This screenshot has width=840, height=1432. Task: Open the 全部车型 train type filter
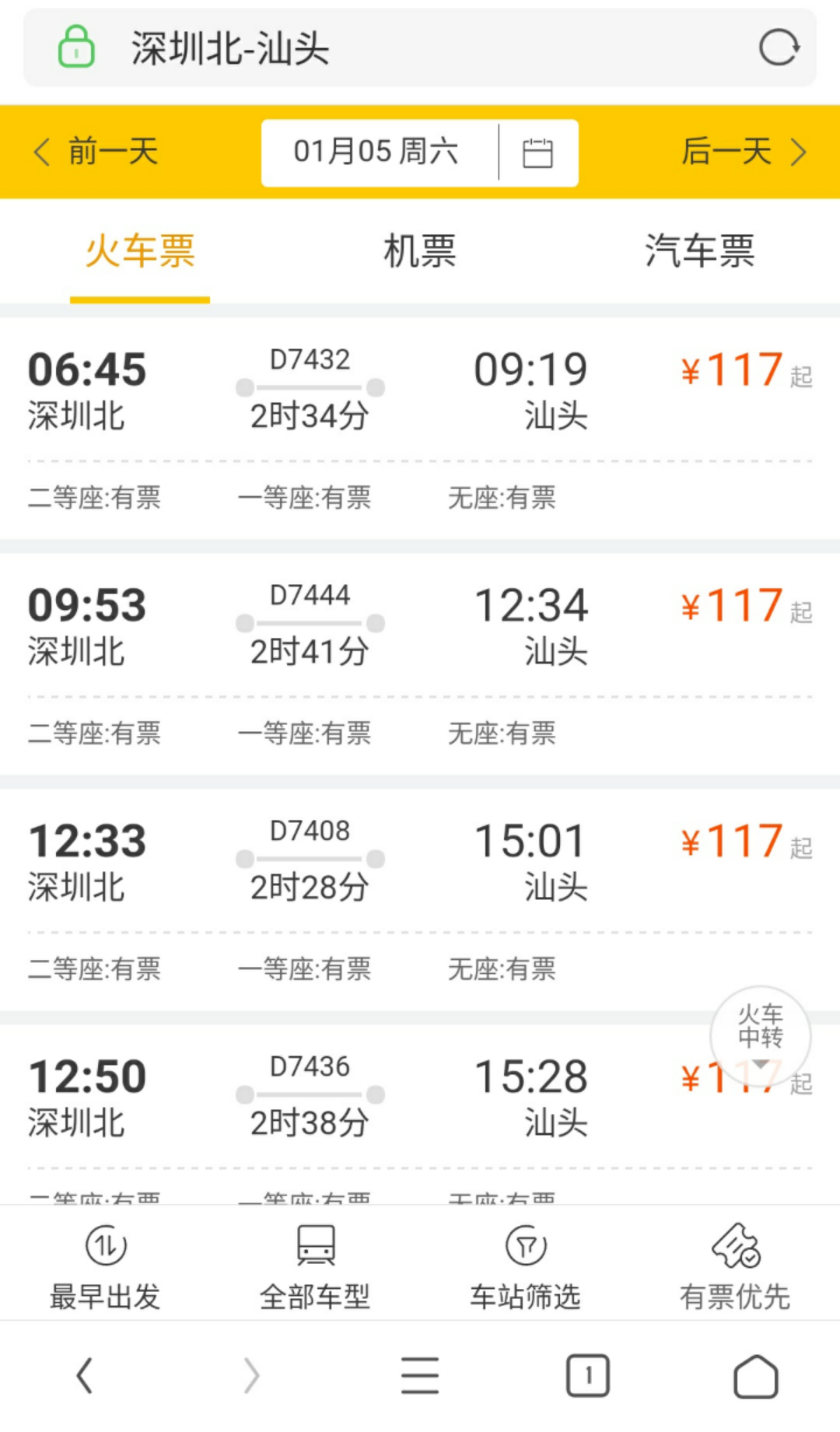click(x=315, y=1264)
